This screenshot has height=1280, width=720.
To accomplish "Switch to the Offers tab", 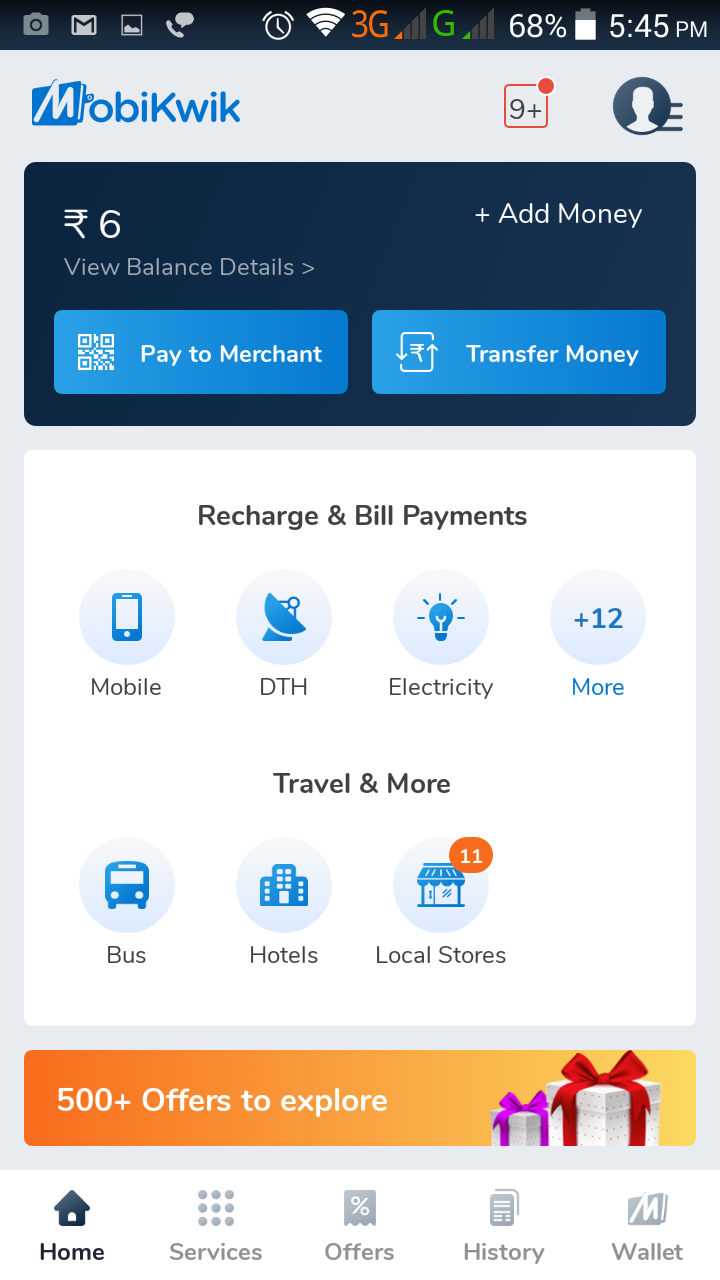I will 359,1226.
